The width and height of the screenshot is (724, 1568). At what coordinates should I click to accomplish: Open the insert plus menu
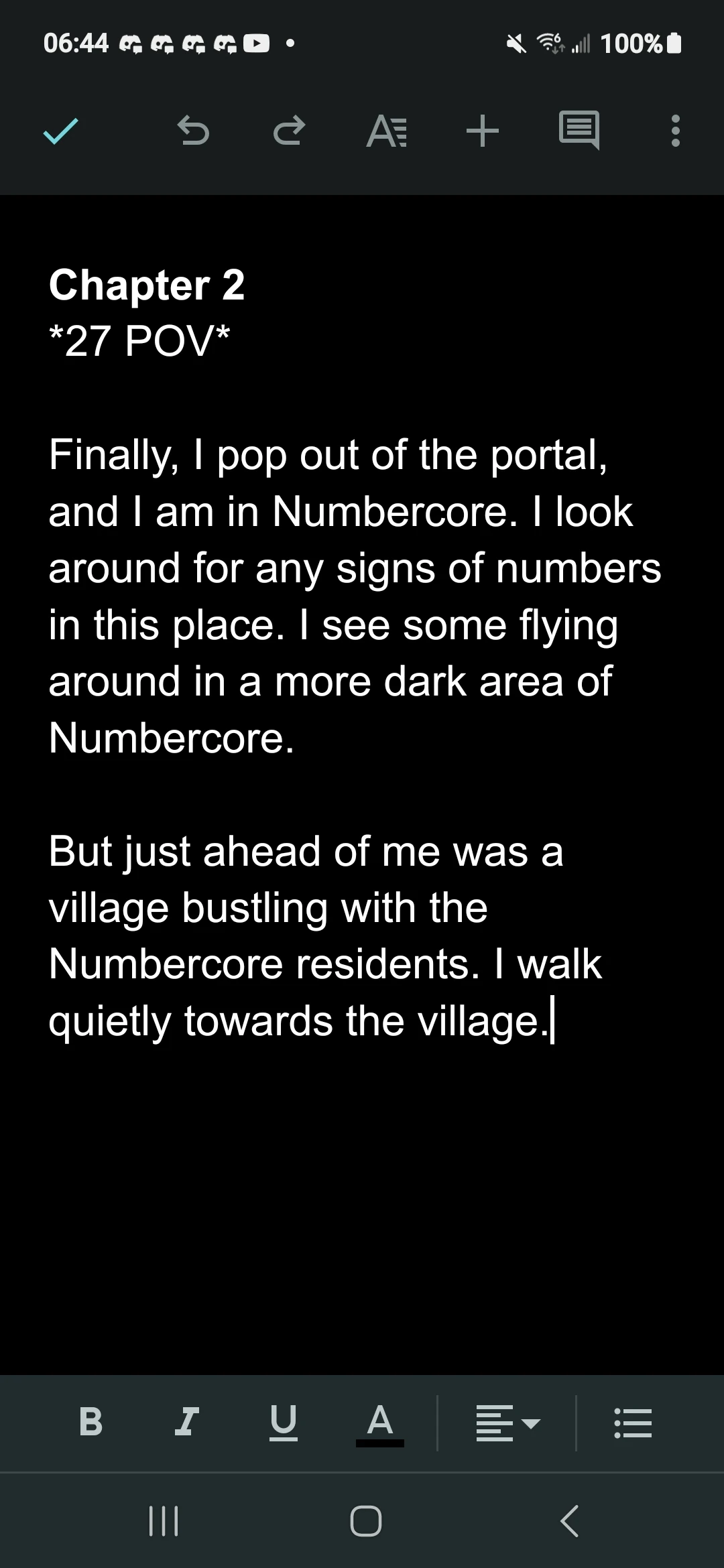[x=483, y=131]
